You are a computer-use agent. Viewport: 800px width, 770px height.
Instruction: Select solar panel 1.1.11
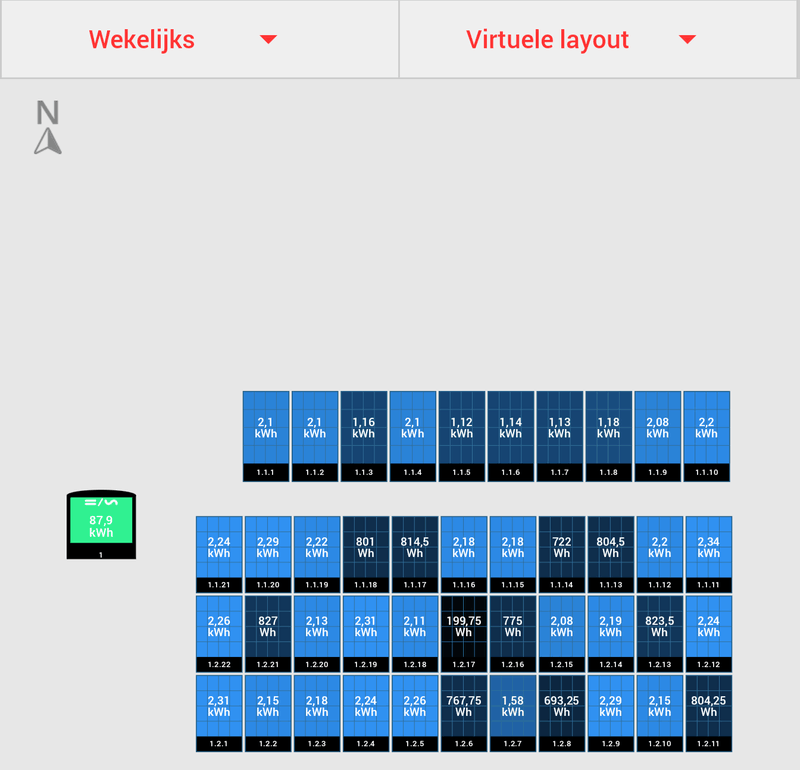click(709, 552)
